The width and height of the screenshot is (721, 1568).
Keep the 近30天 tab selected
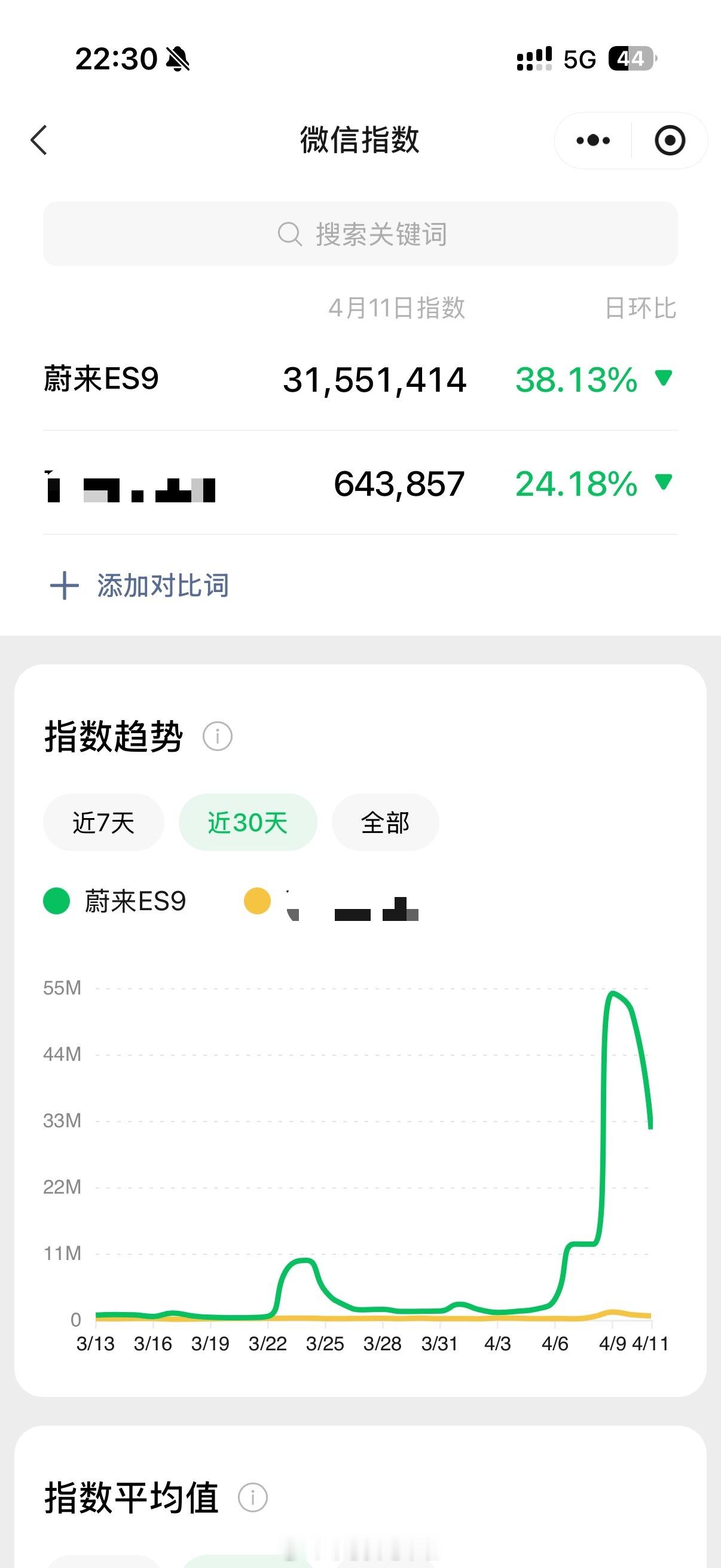click(247, 822)
